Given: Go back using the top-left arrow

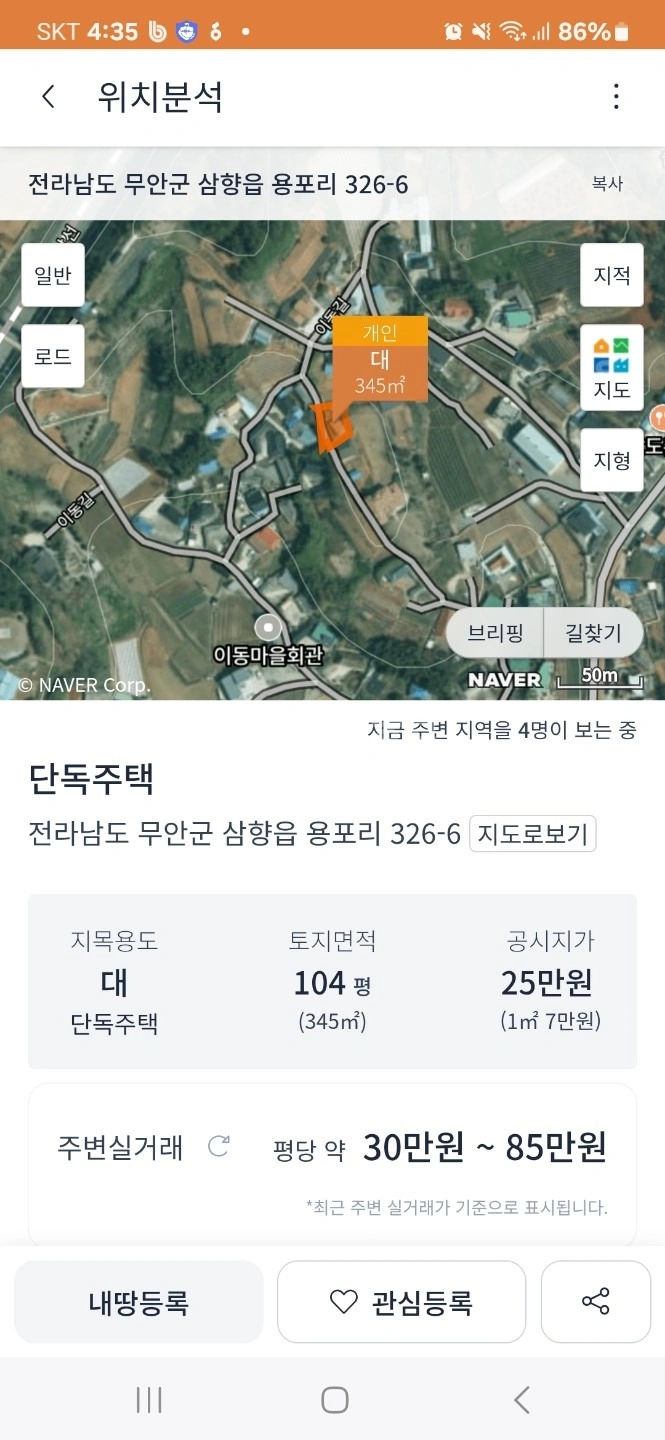Looking at the screenshot, I should (x=48, y=97).
